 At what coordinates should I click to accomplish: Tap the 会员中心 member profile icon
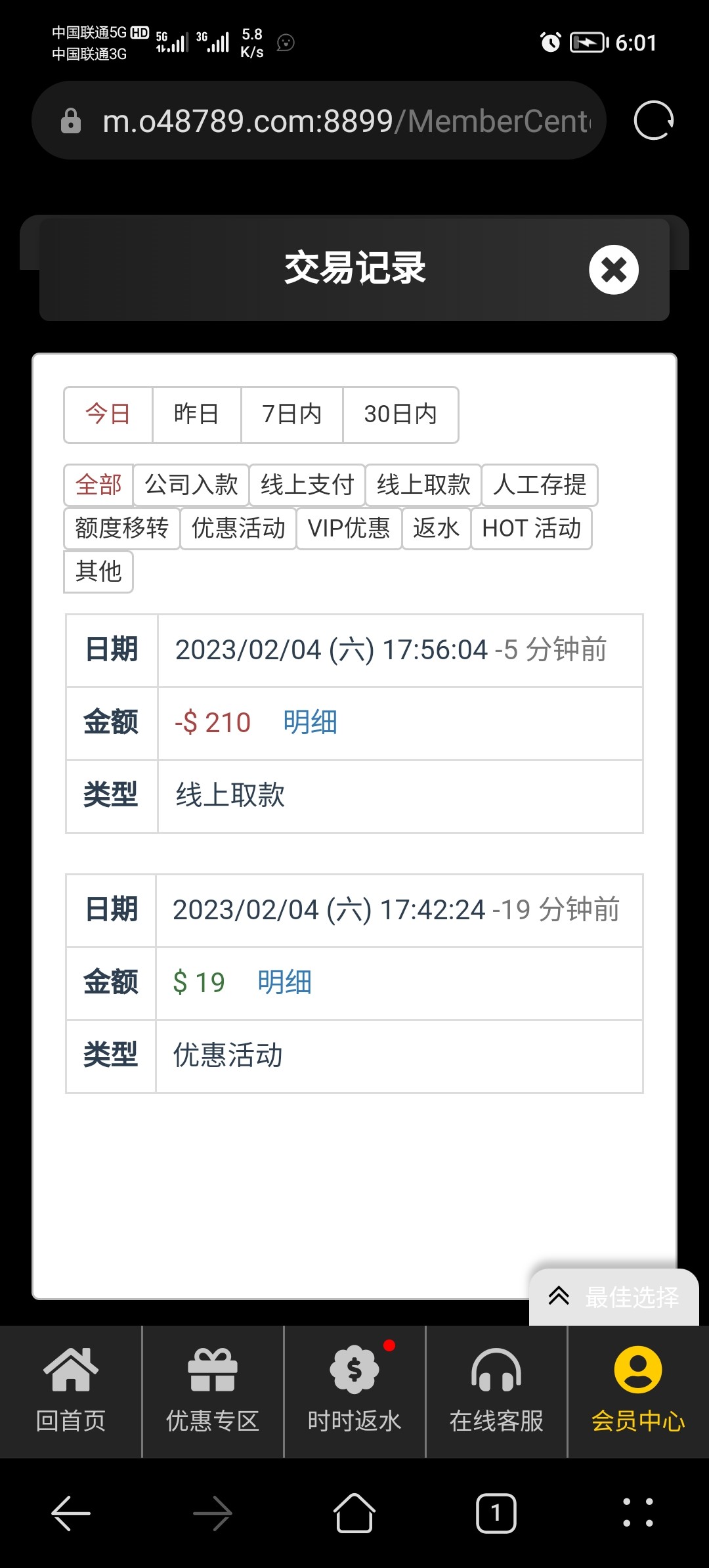click(x=637, y=1372)
